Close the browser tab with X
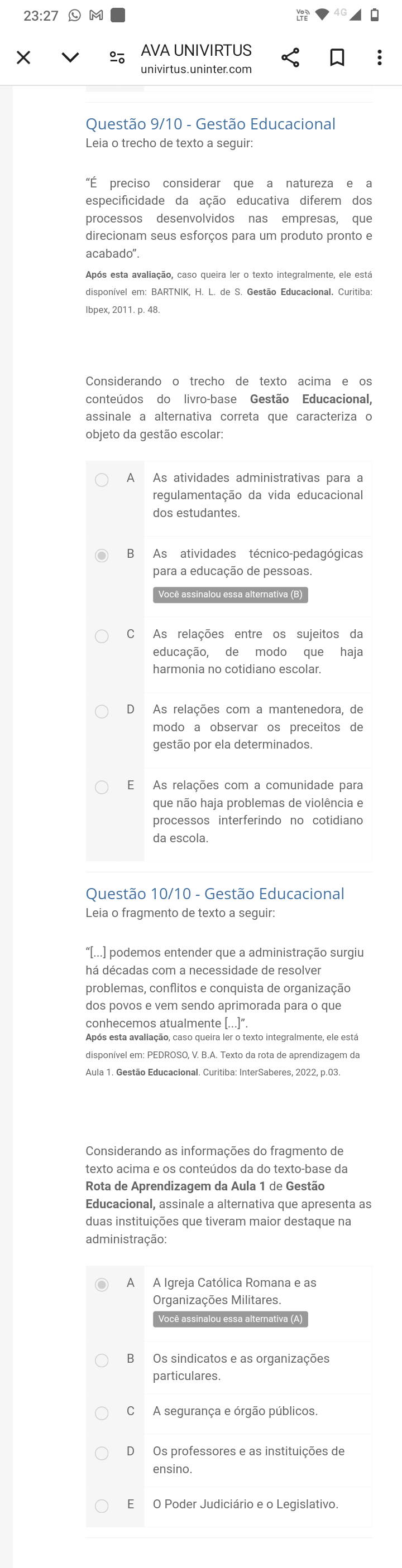 click(x=23, y=58)
